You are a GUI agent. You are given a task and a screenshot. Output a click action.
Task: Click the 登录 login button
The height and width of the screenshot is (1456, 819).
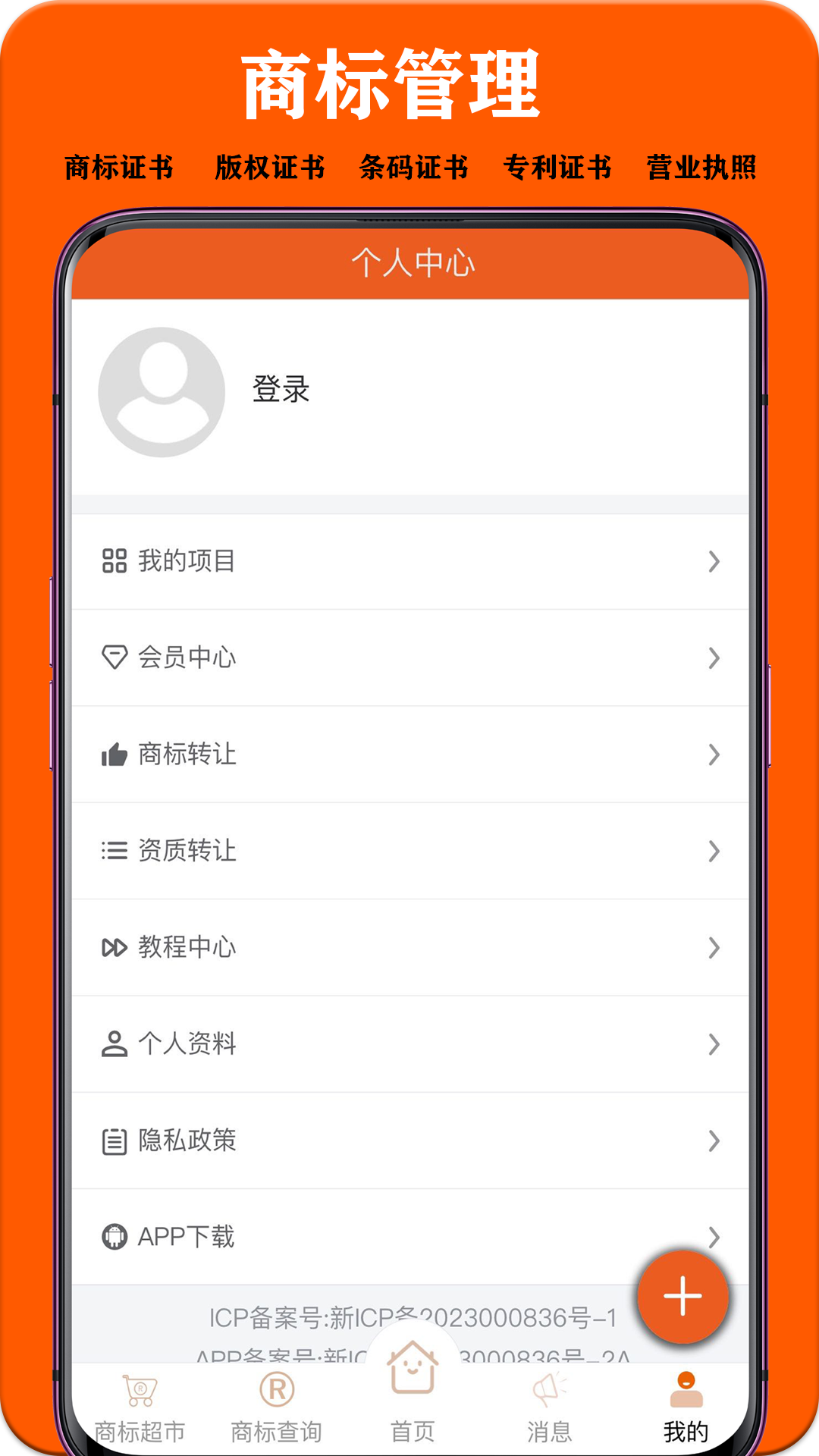point(278,388)
